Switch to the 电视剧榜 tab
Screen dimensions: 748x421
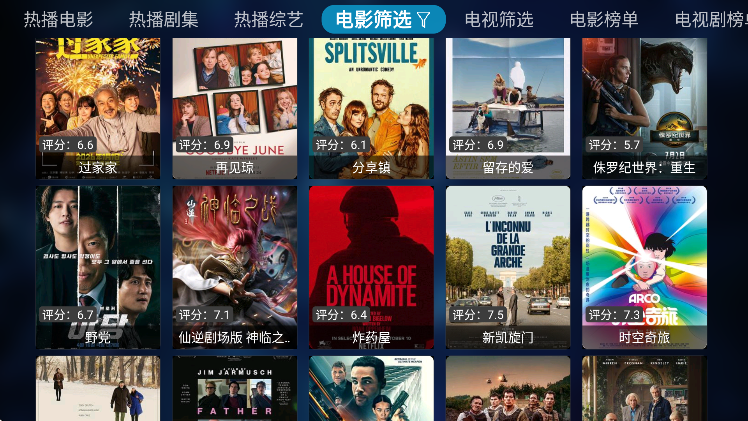[x=709, y=19]
